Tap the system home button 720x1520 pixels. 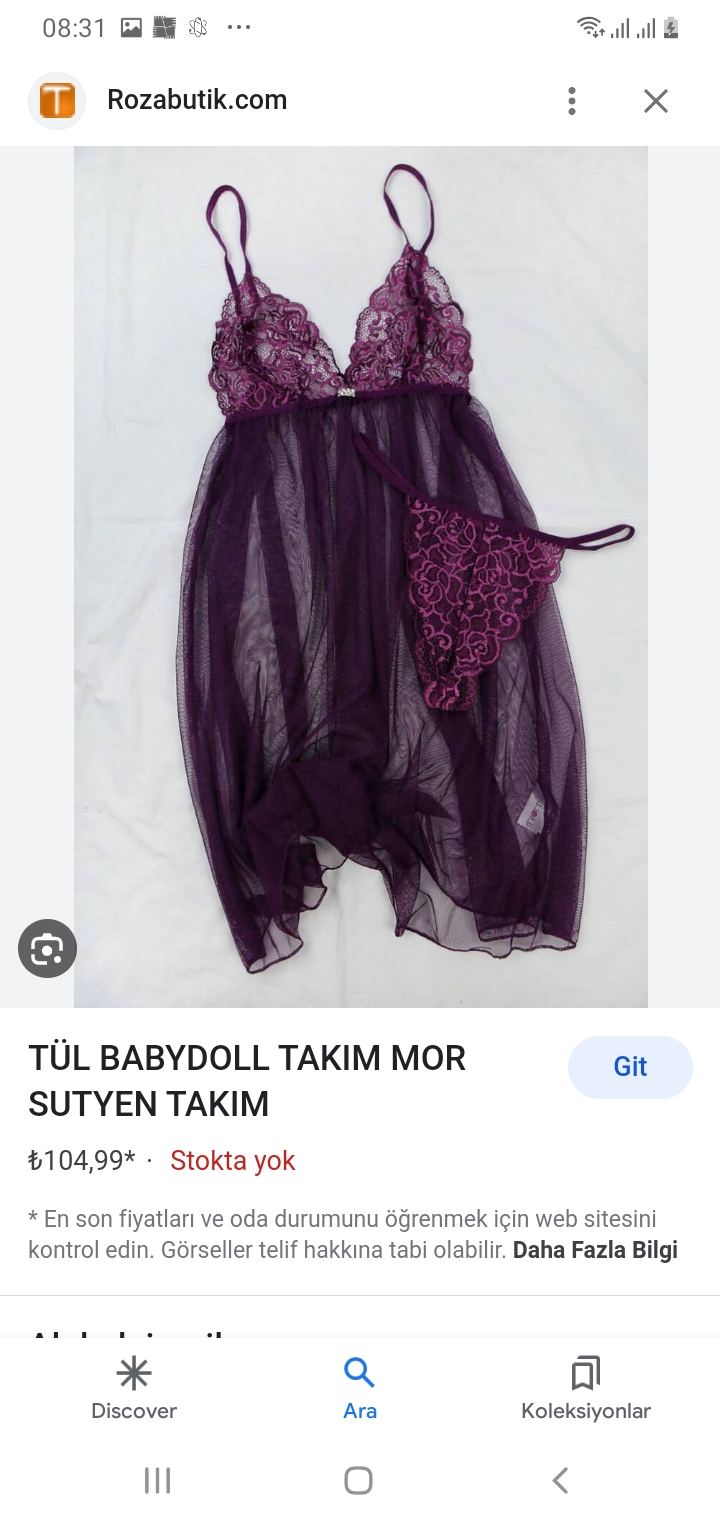point(358,1480)
